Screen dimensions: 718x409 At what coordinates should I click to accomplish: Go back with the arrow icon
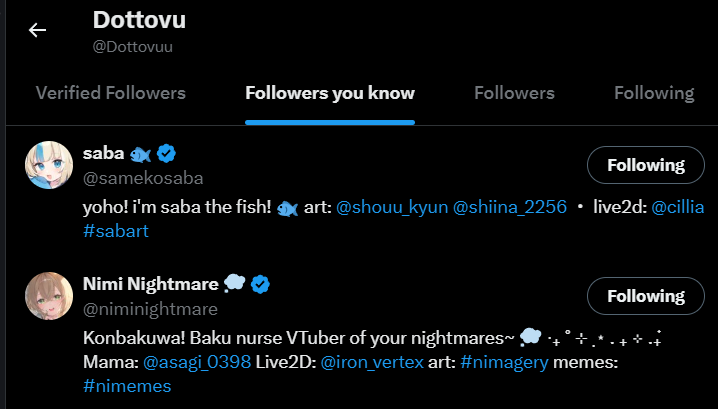(38, 30)
